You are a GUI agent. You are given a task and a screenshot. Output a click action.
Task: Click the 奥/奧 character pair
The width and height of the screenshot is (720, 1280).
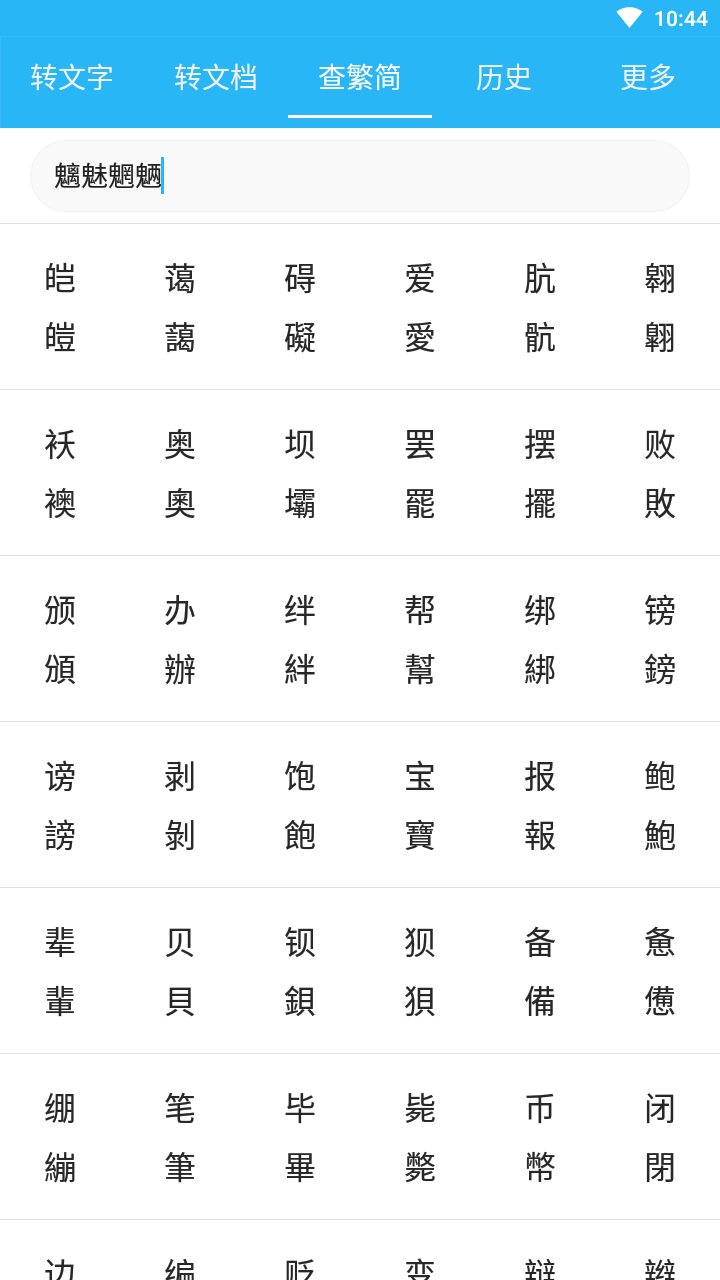point(180,472)
